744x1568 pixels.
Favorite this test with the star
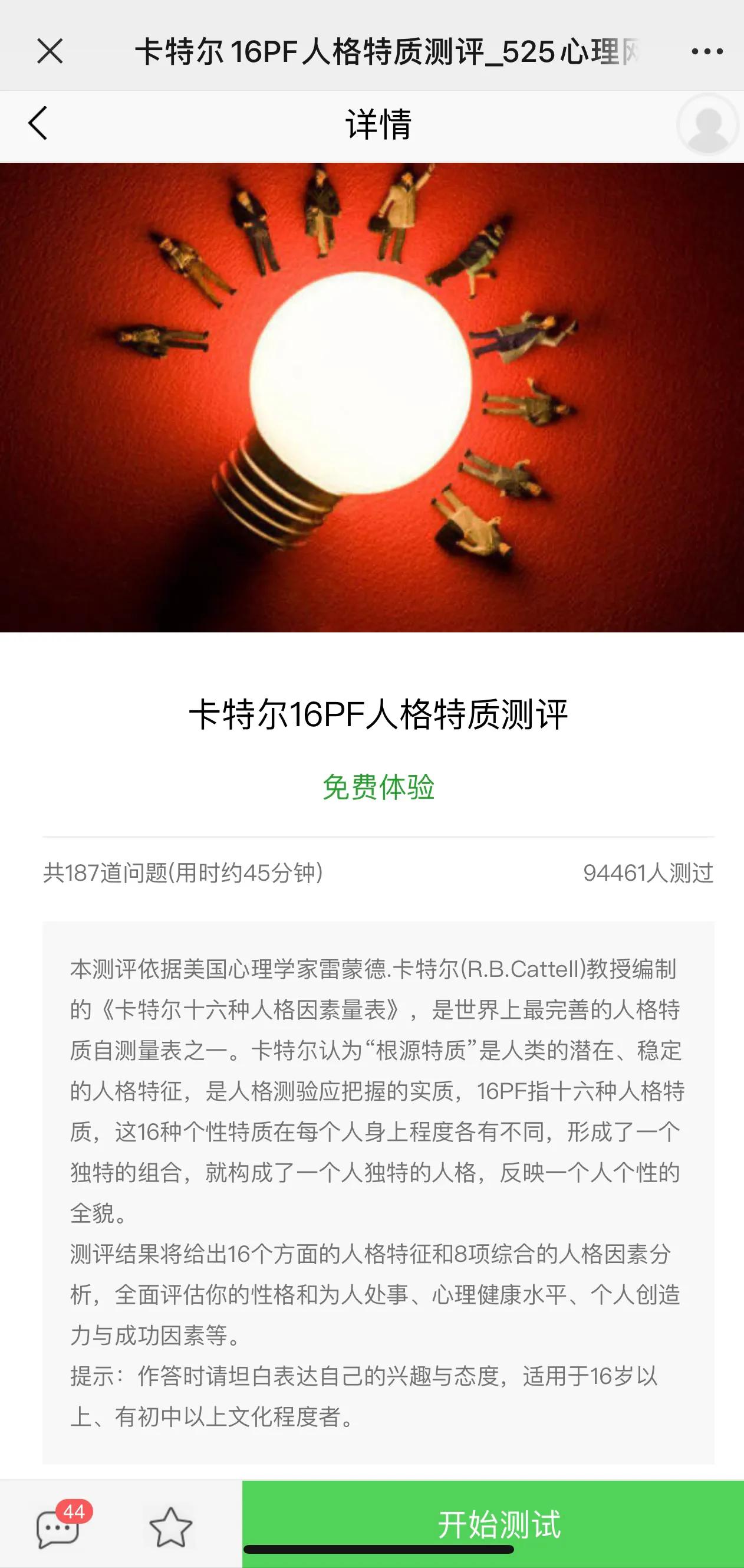pos(170,1527)
